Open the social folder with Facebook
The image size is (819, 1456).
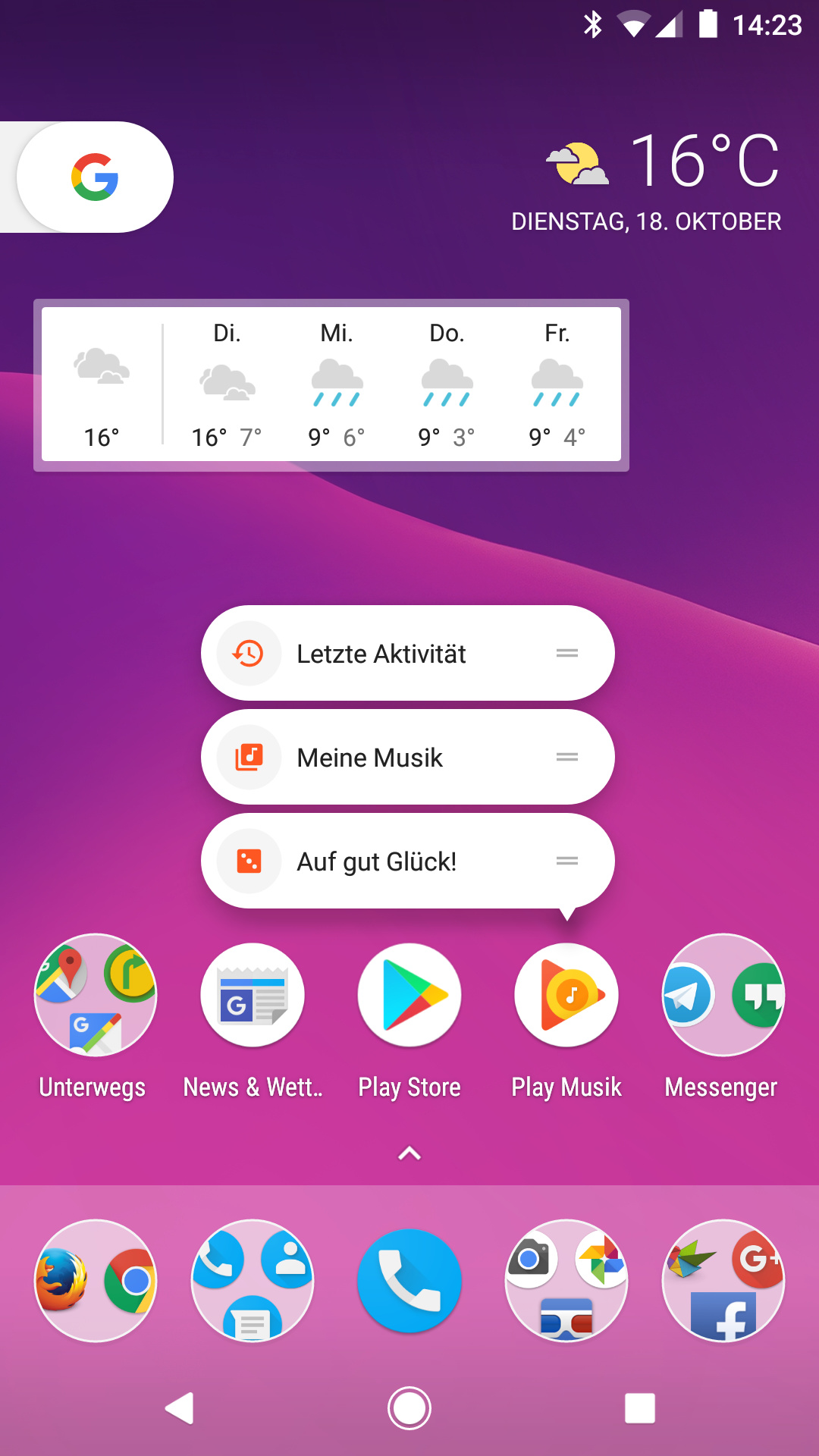(723, 1281)
